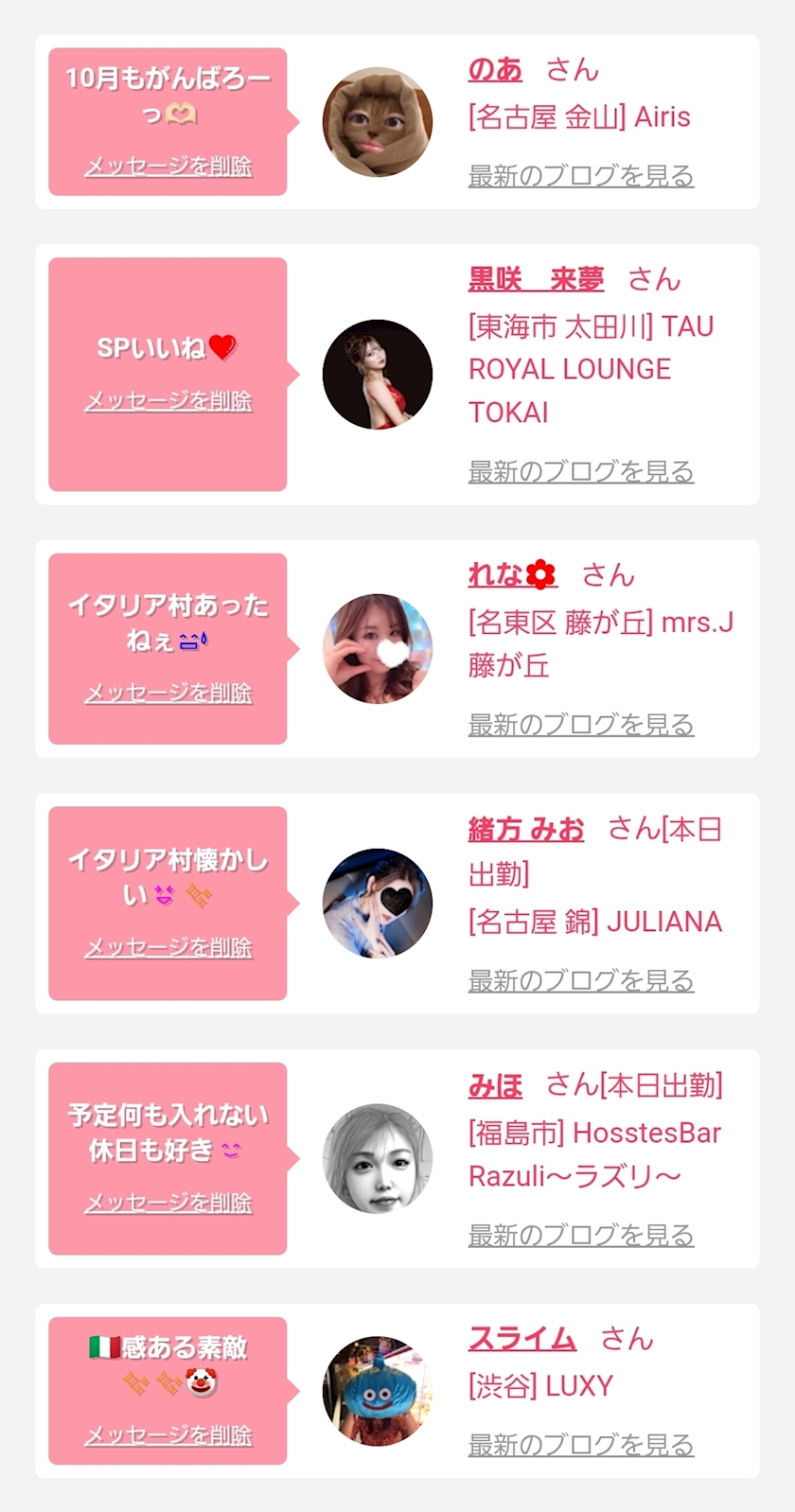Image resolution: width=795 pixels, height=1512 pixels.
Task: View れな's latest blog
Action: pyautogui.click(x=581, y=725)
